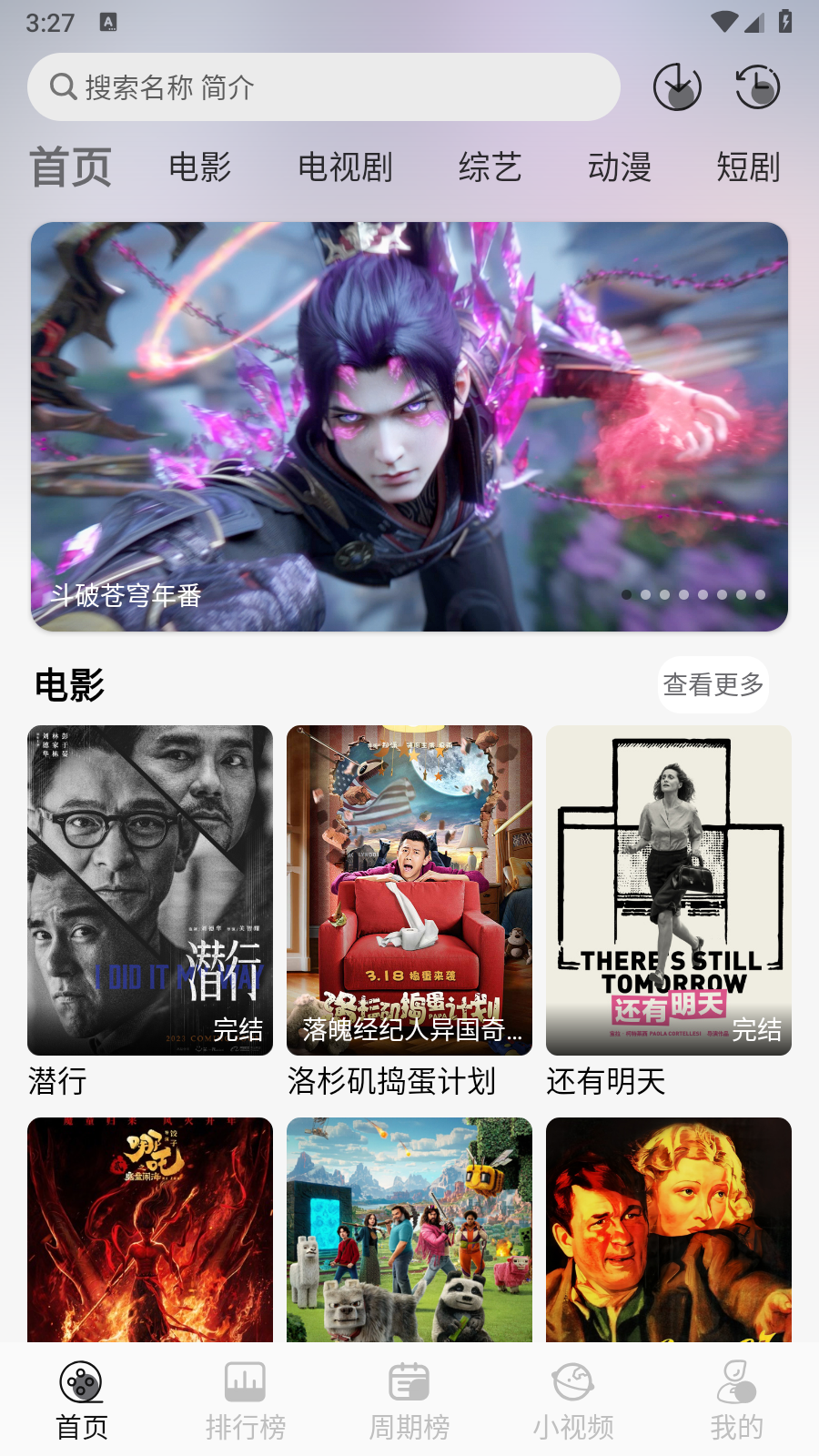The width and height of the screenshot is (819, 1456).
Task: Open the 综艺 variety shows tab
Action: 490,167
